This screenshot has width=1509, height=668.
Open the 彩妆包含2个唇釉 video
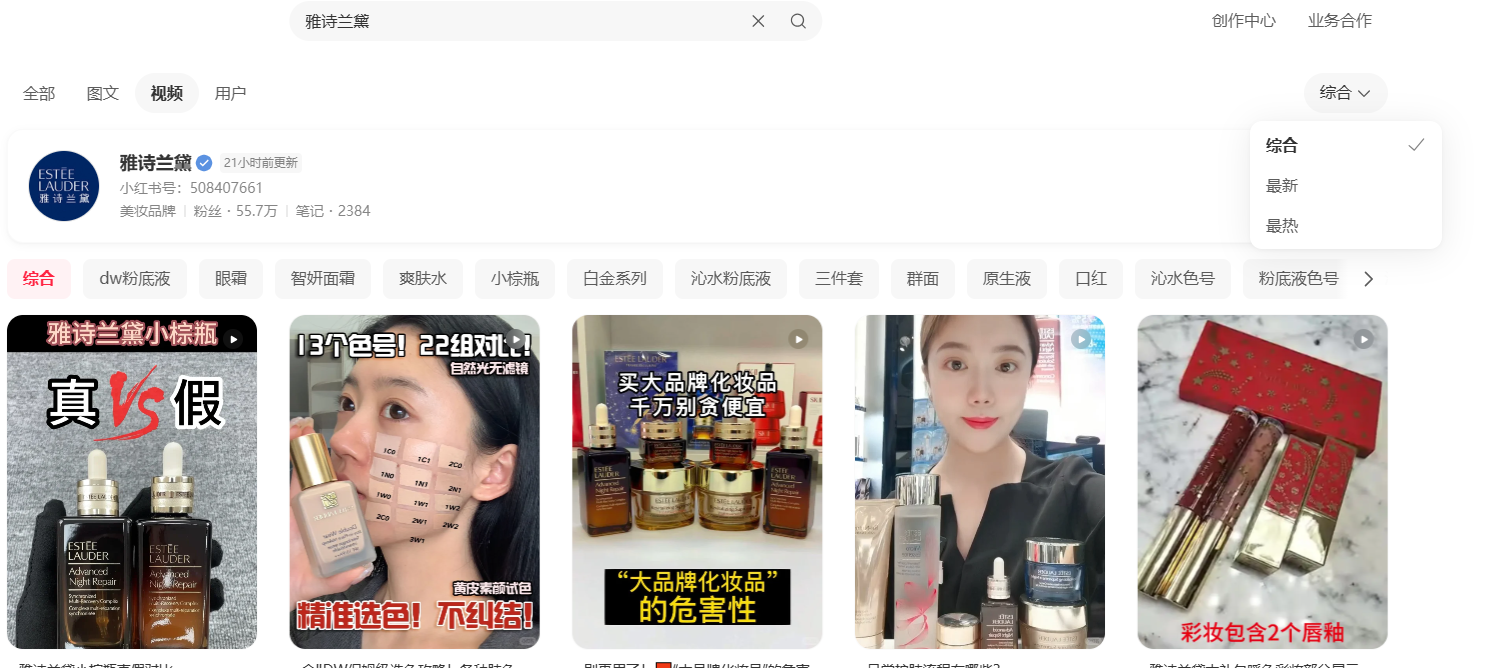[1262, 482]
